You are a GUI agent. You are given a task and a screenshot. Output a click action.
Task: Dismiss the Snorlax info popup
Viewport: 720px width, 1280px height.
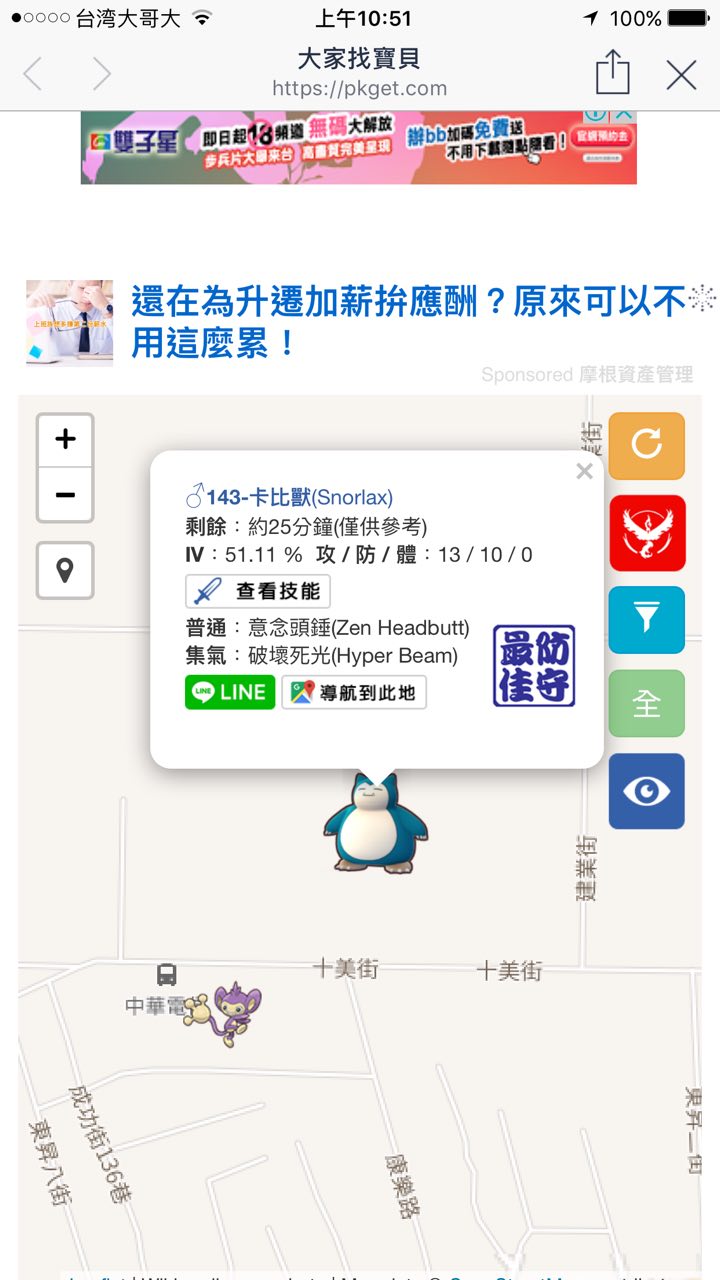(x=584, y=472)
